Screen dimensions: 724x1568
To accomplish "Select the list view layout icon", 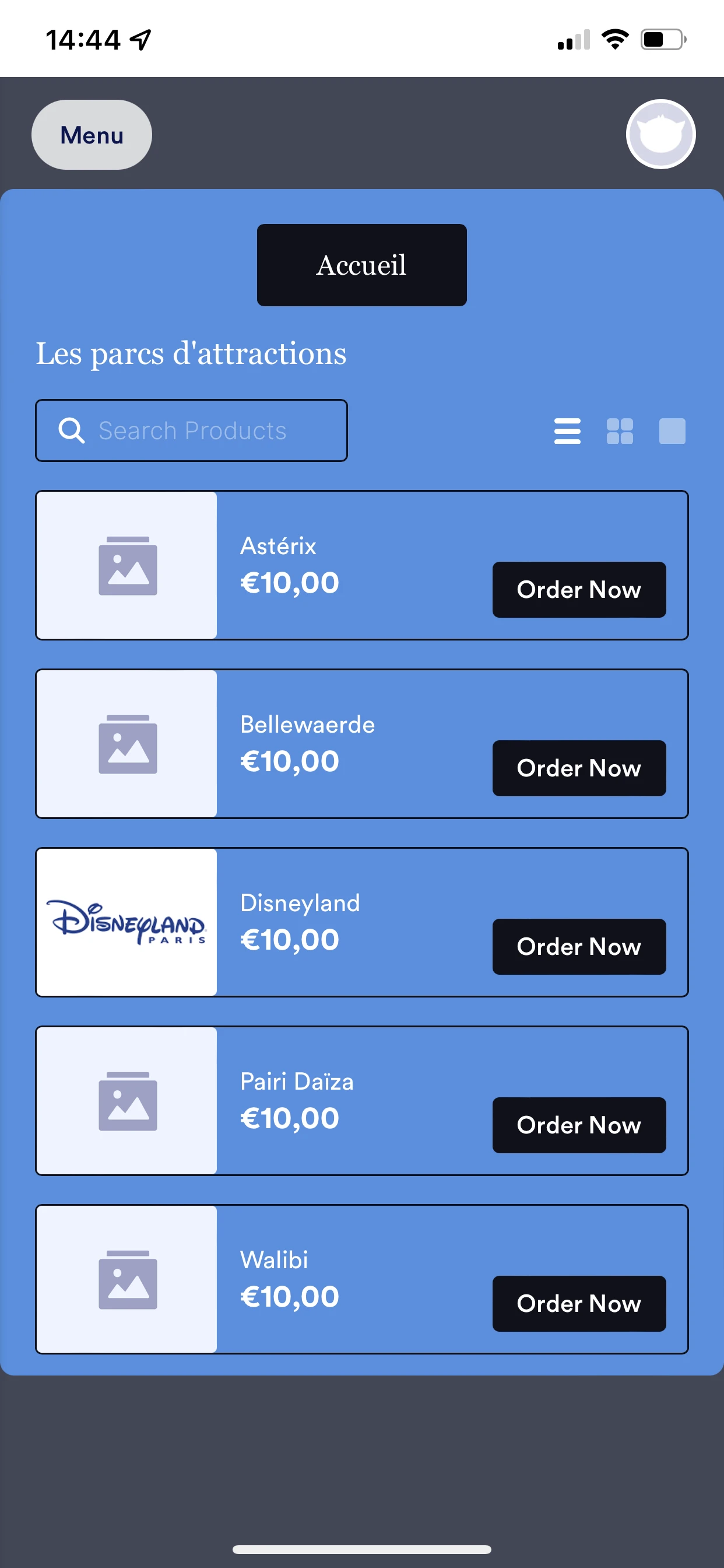I will pyautogui.click(x=567, y=430).
